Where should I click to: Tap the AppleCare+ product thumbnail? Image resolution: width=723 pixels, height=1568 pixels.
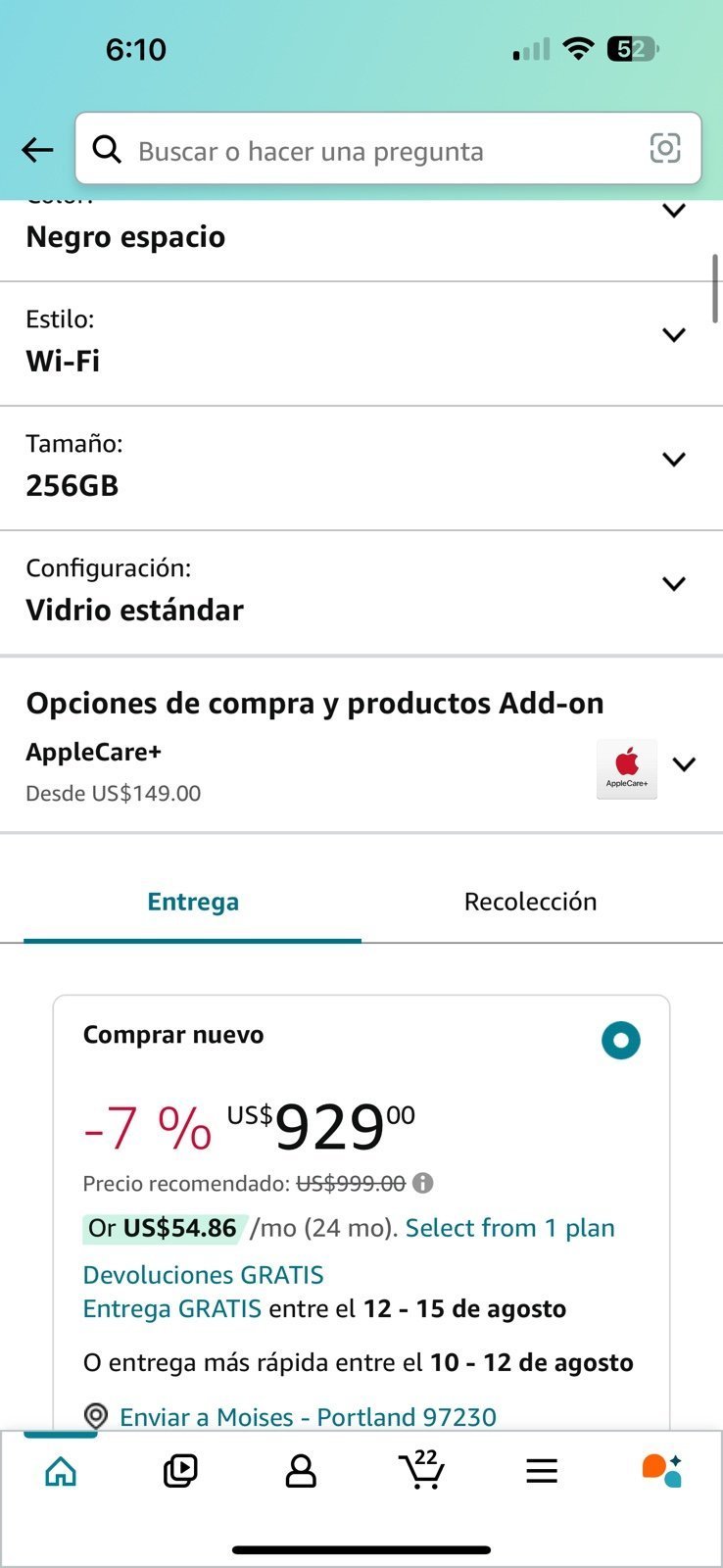626,768
